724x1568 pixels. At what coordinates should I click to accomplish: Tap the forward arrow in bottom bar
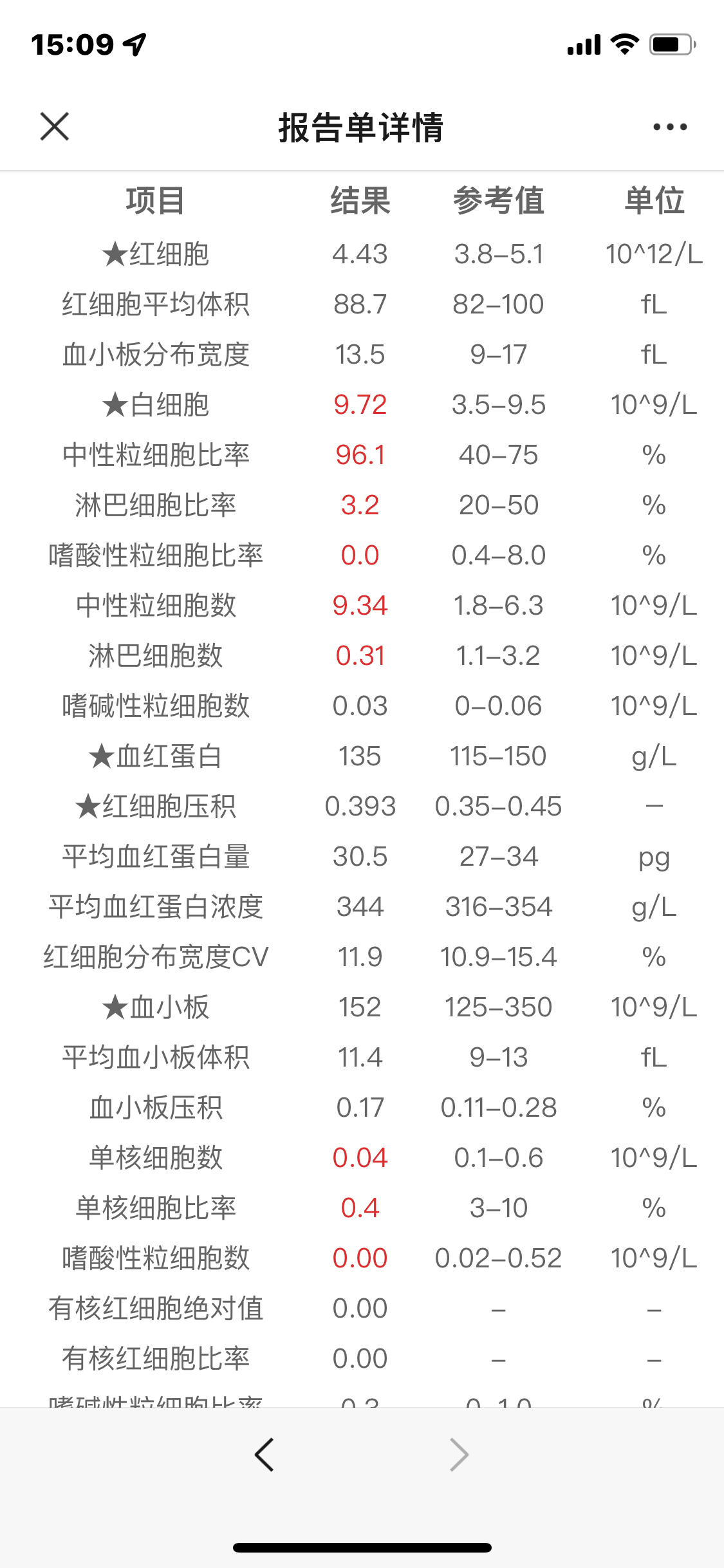tap(459, 1455)
